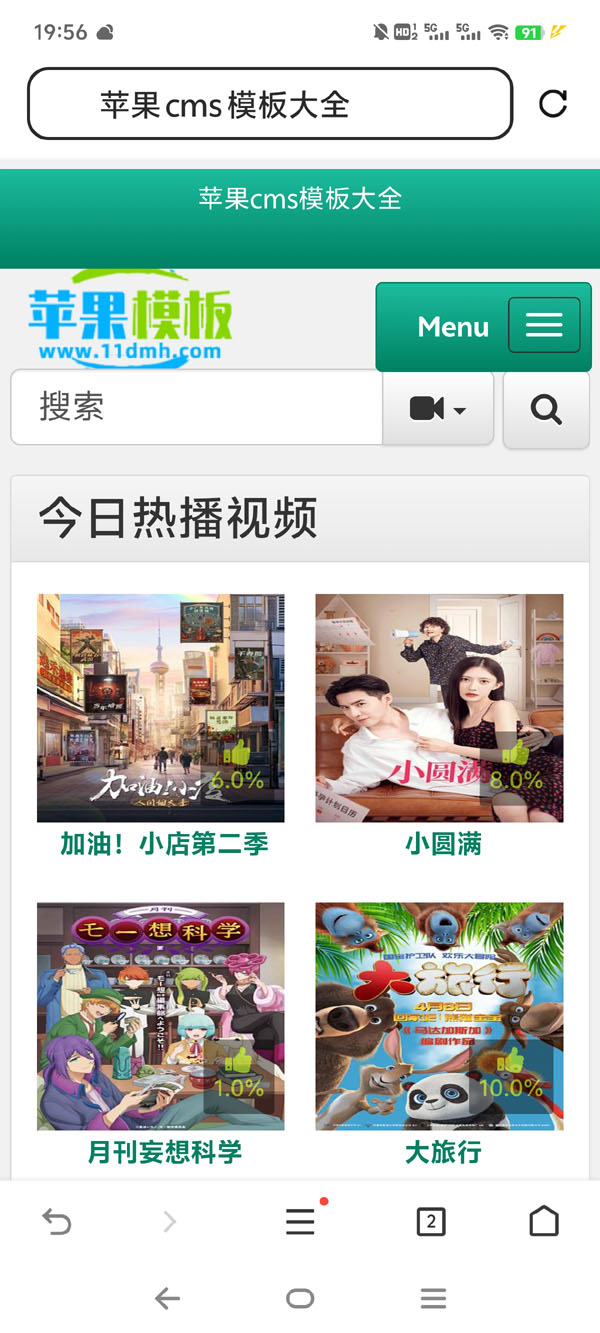Go to the browser home page
Viewport: 600px width, 1333px height.
(544, 1221)
